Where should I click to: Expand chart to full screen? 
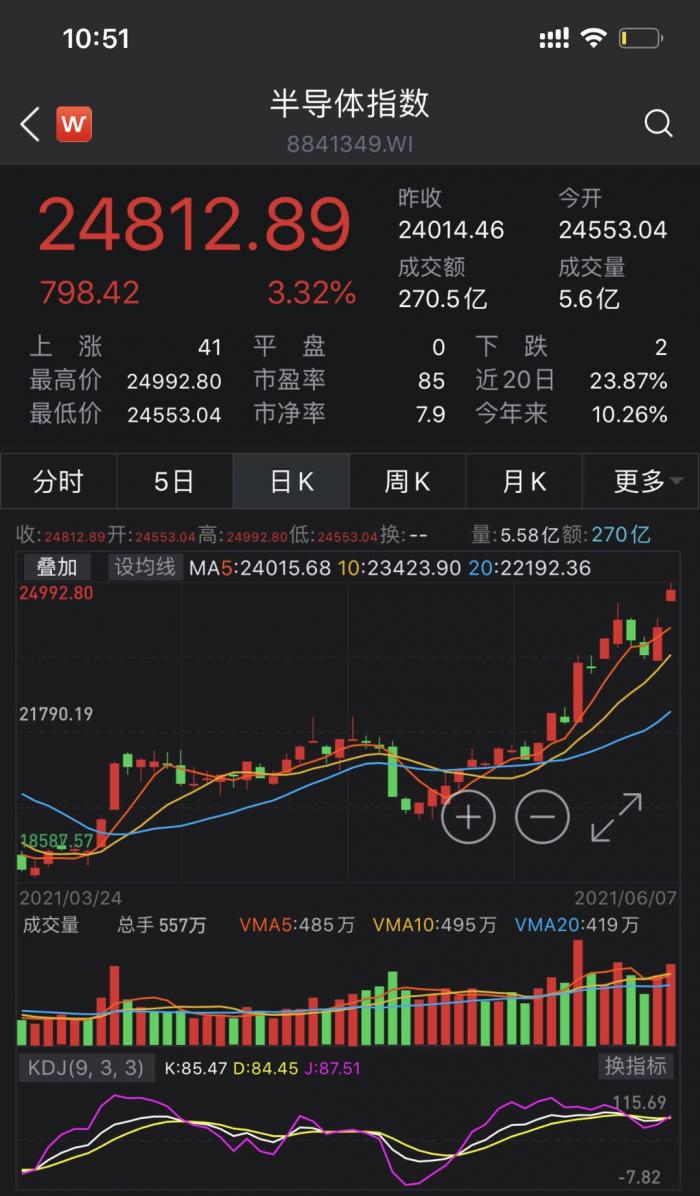(616, 817)
